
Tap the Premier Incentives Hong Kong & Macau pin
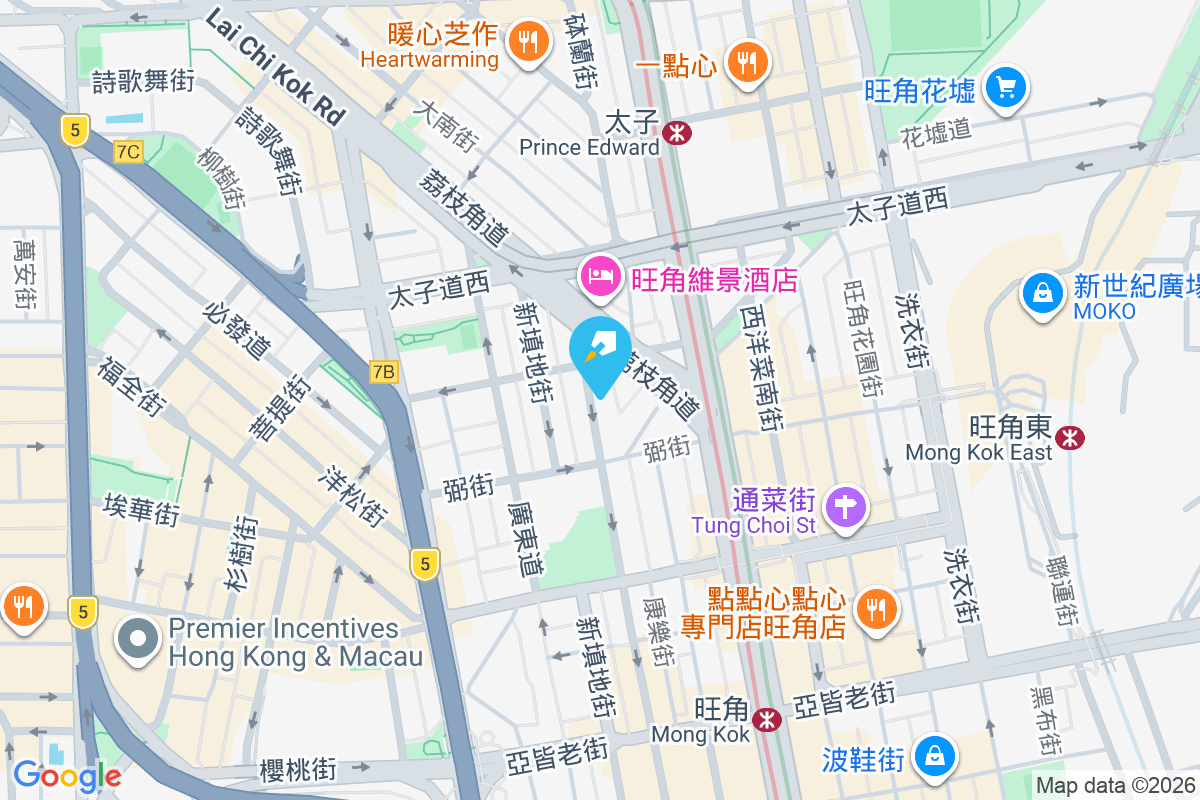(136, 640)
